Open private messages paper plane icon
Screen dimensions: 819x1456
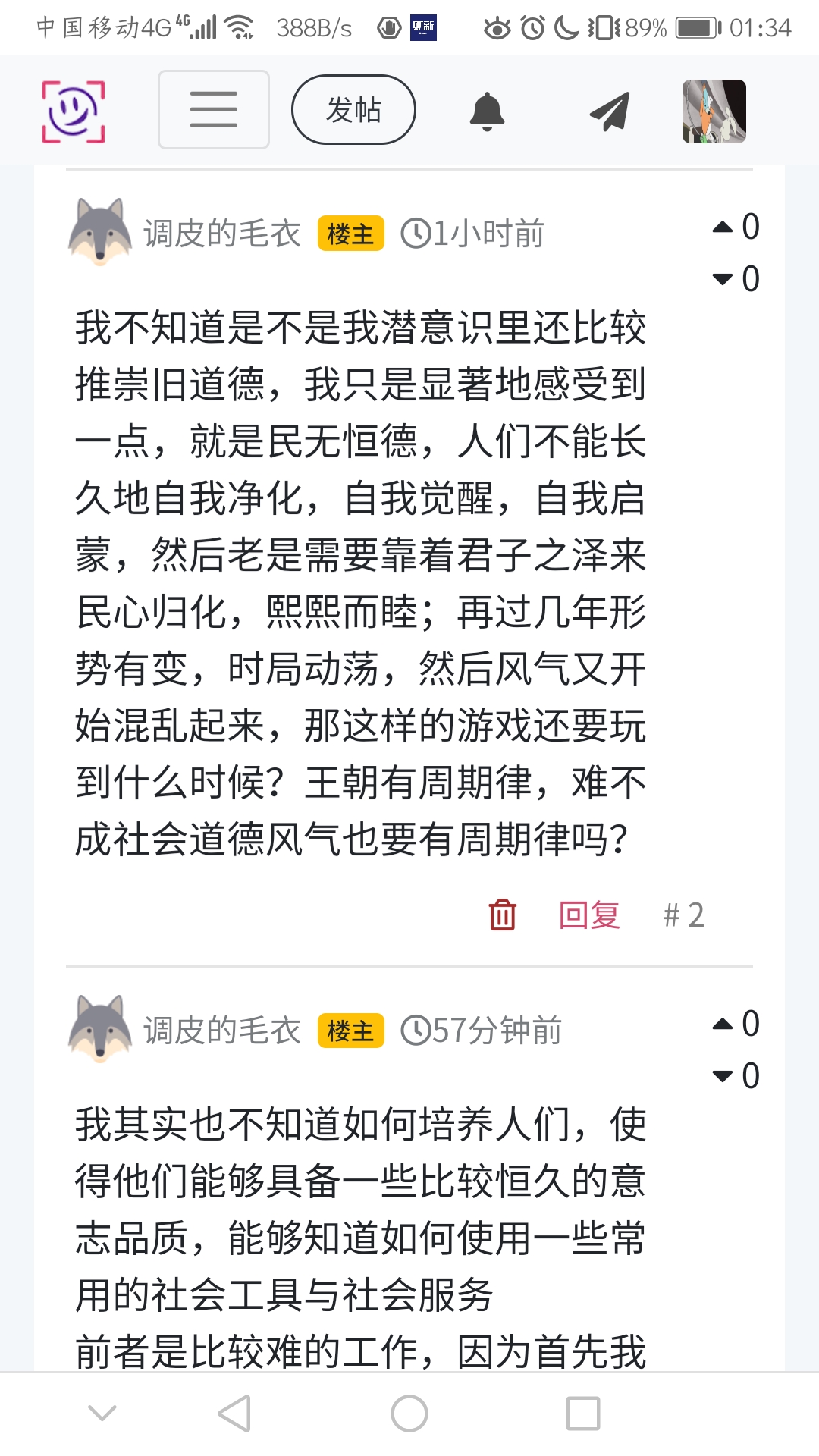pos(610,111)
